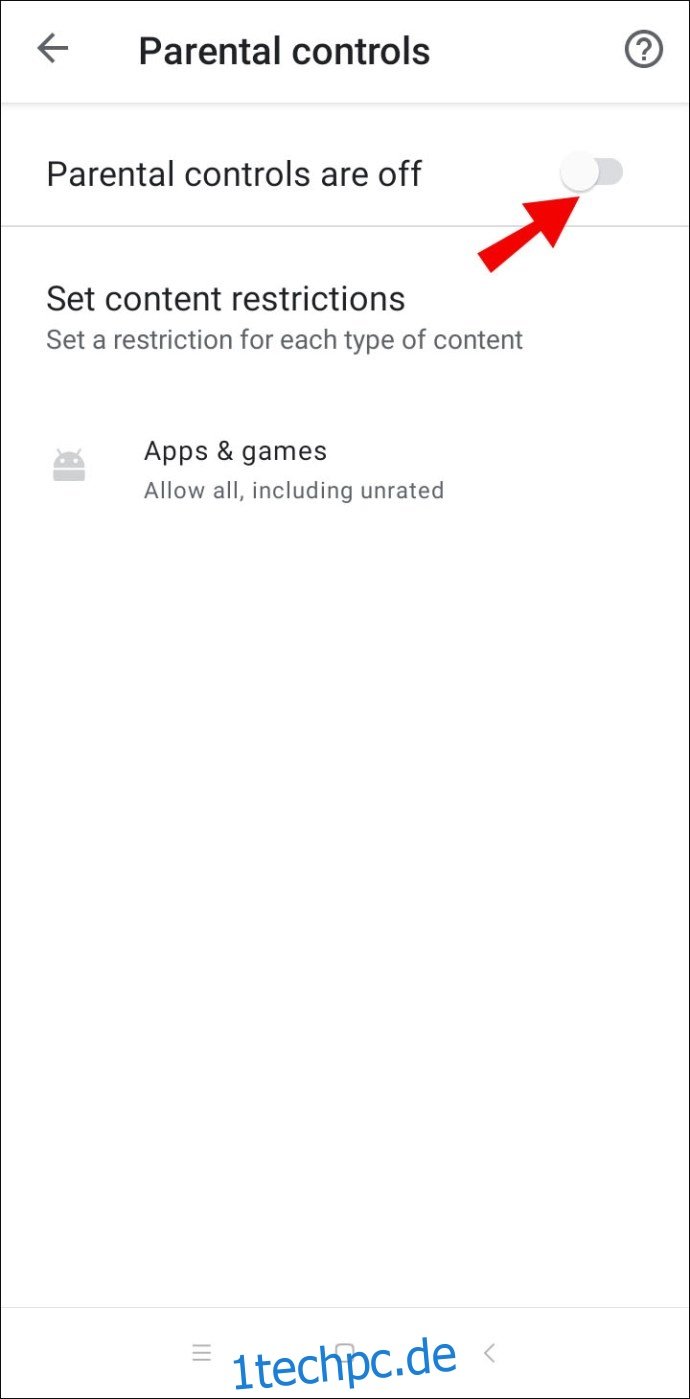Open Apps & games restrictions
Image resolution: width=690 pixels, height=1399 pixels.
point(293,470)
